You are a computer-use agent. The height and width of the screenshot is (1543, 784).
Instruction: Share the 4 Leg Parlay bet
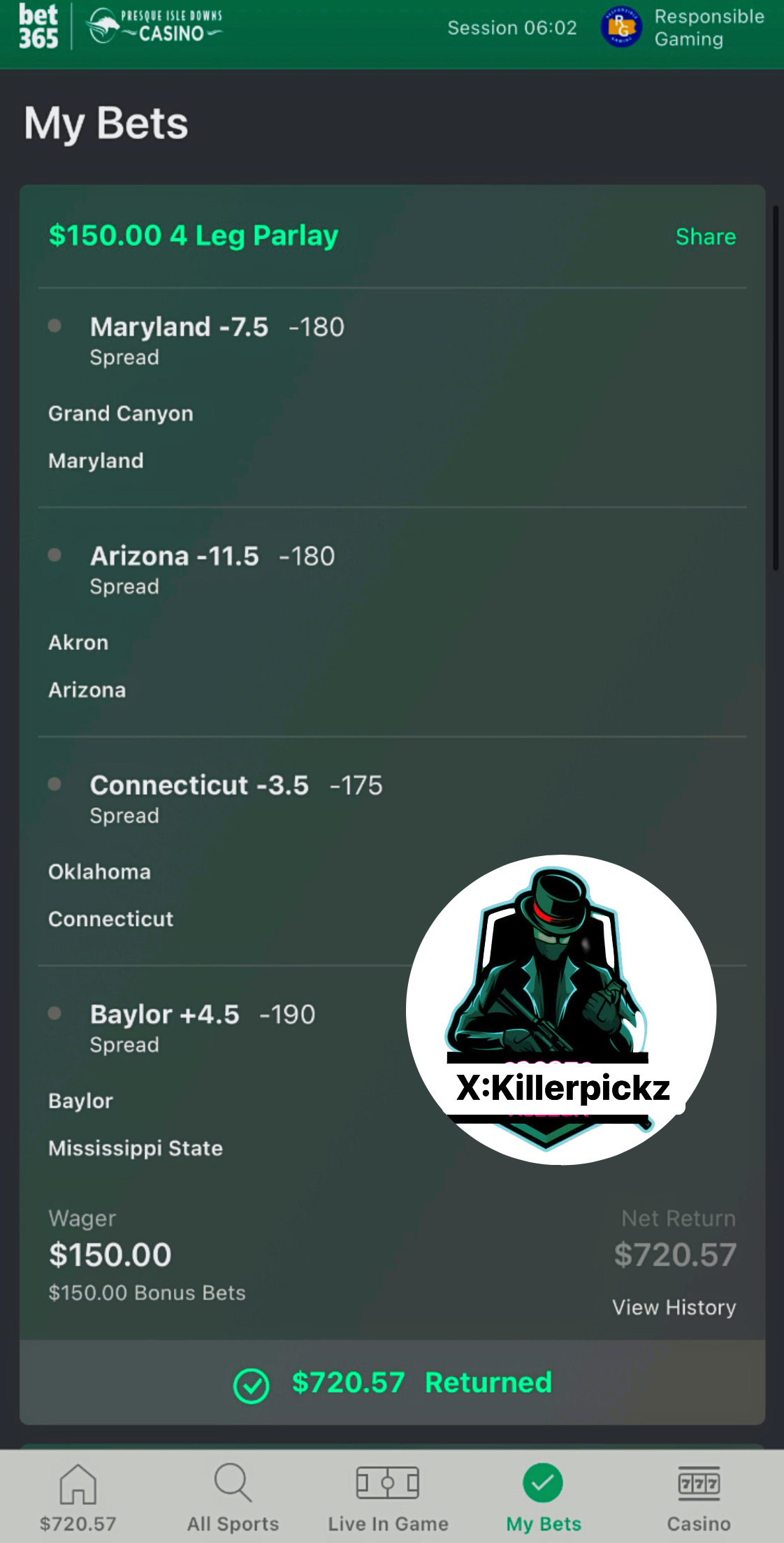pyautogui.click(x=705, y=237)
